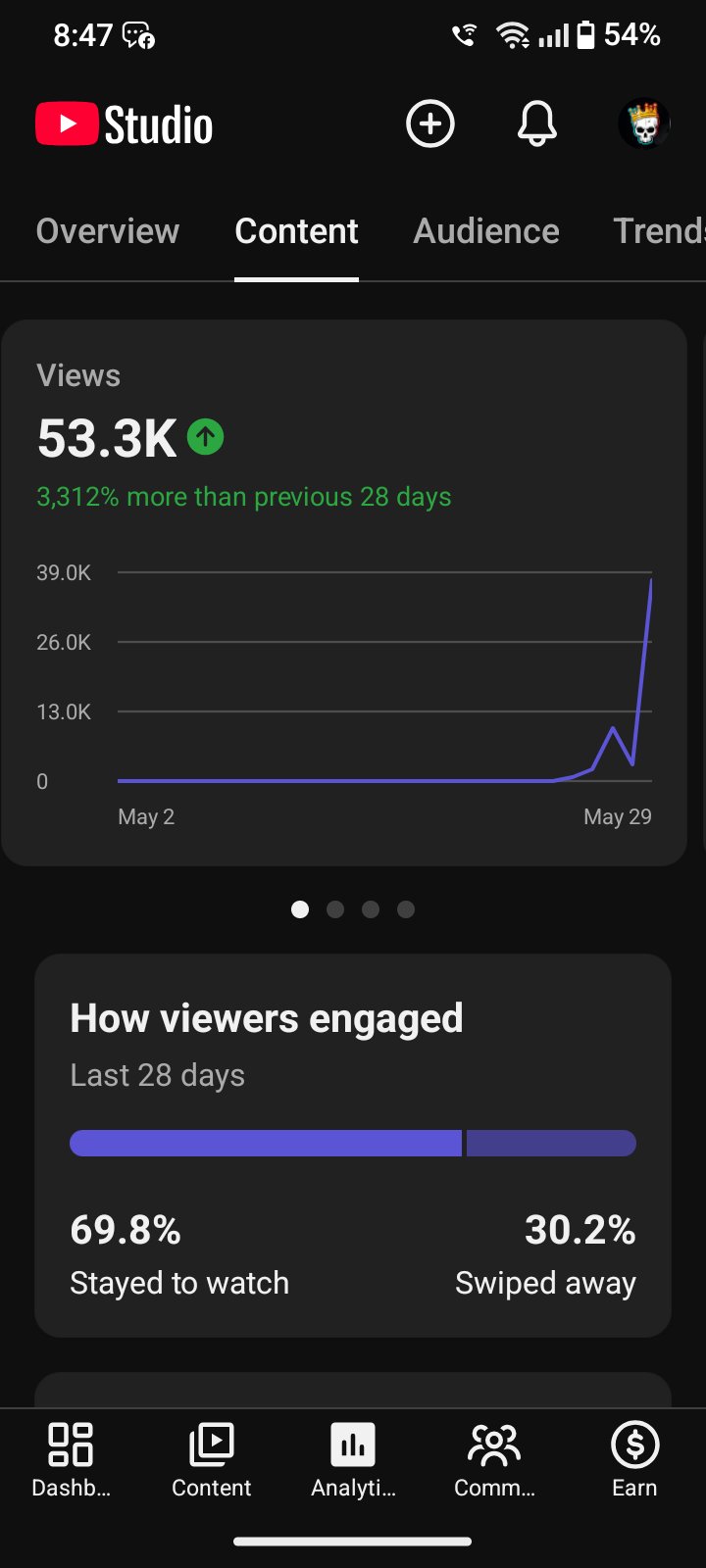Open the account profile avatar

[644, 124]
